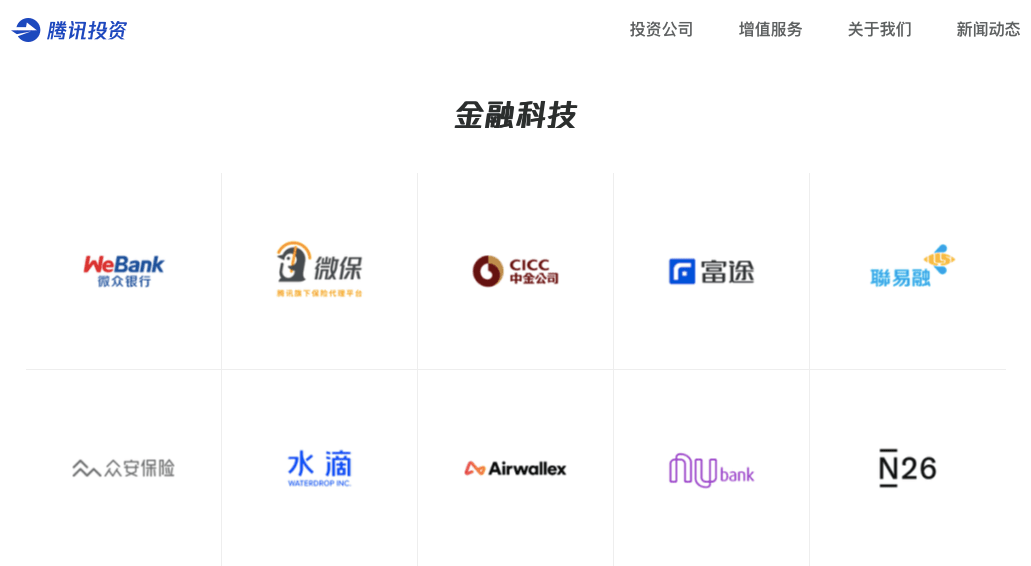Tap the 腾讯投资 home logo
Image resolution: width=1031 pixels, height=566 pixels.
click(69, 30)
